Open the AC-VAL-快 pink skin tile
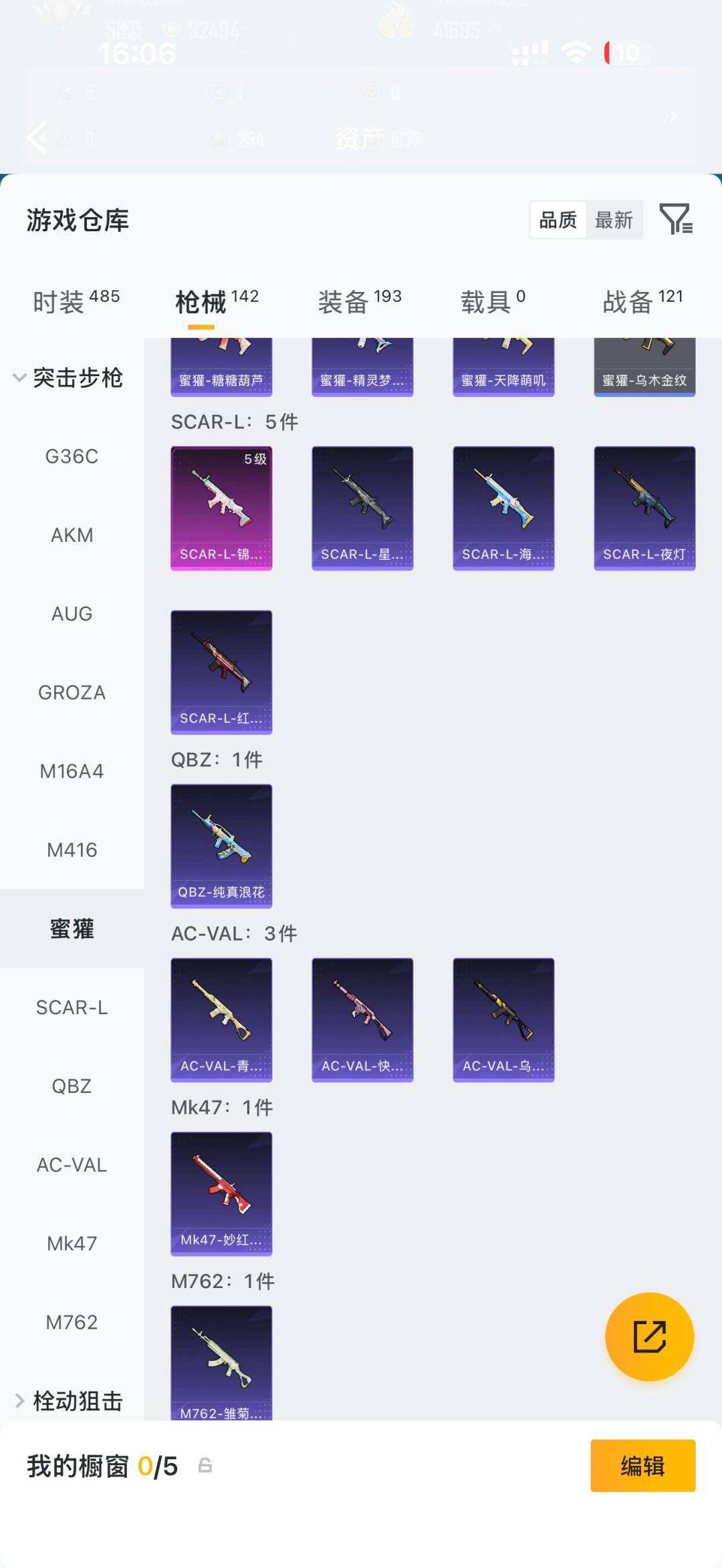 point(362,1020)
